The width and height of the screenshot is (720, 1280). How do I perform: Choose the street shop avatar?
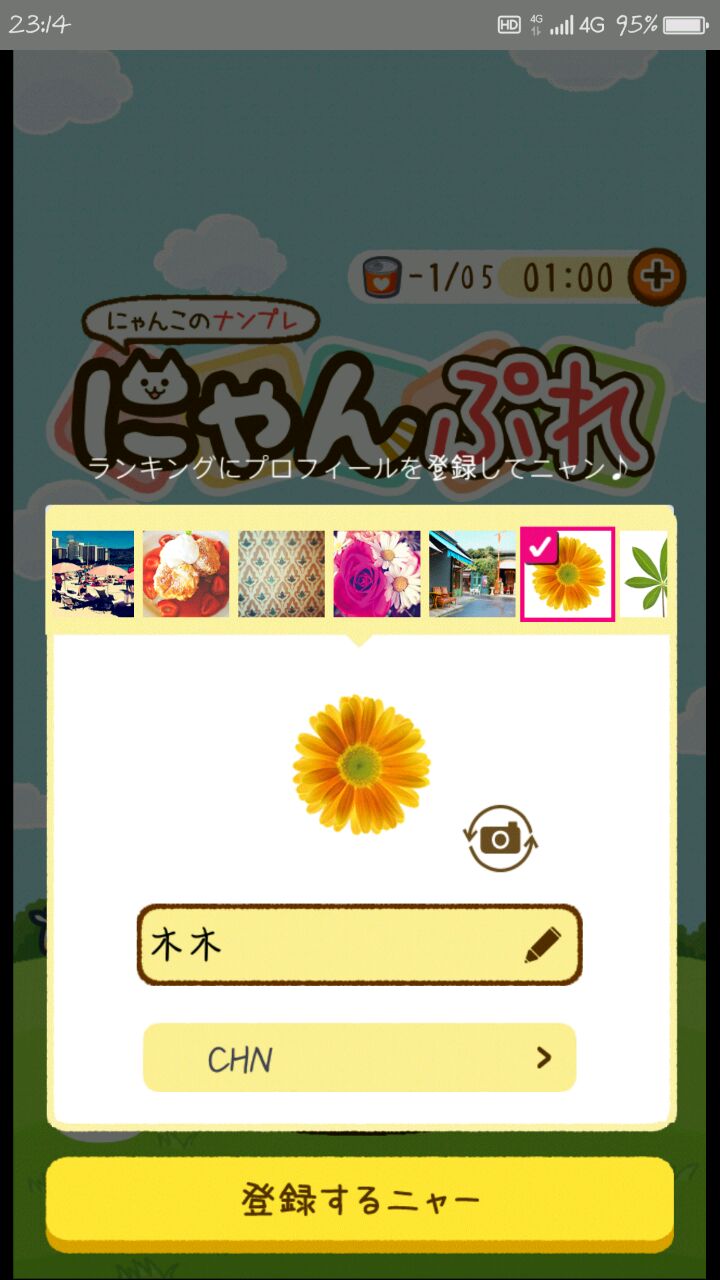(x=472, y=574)
